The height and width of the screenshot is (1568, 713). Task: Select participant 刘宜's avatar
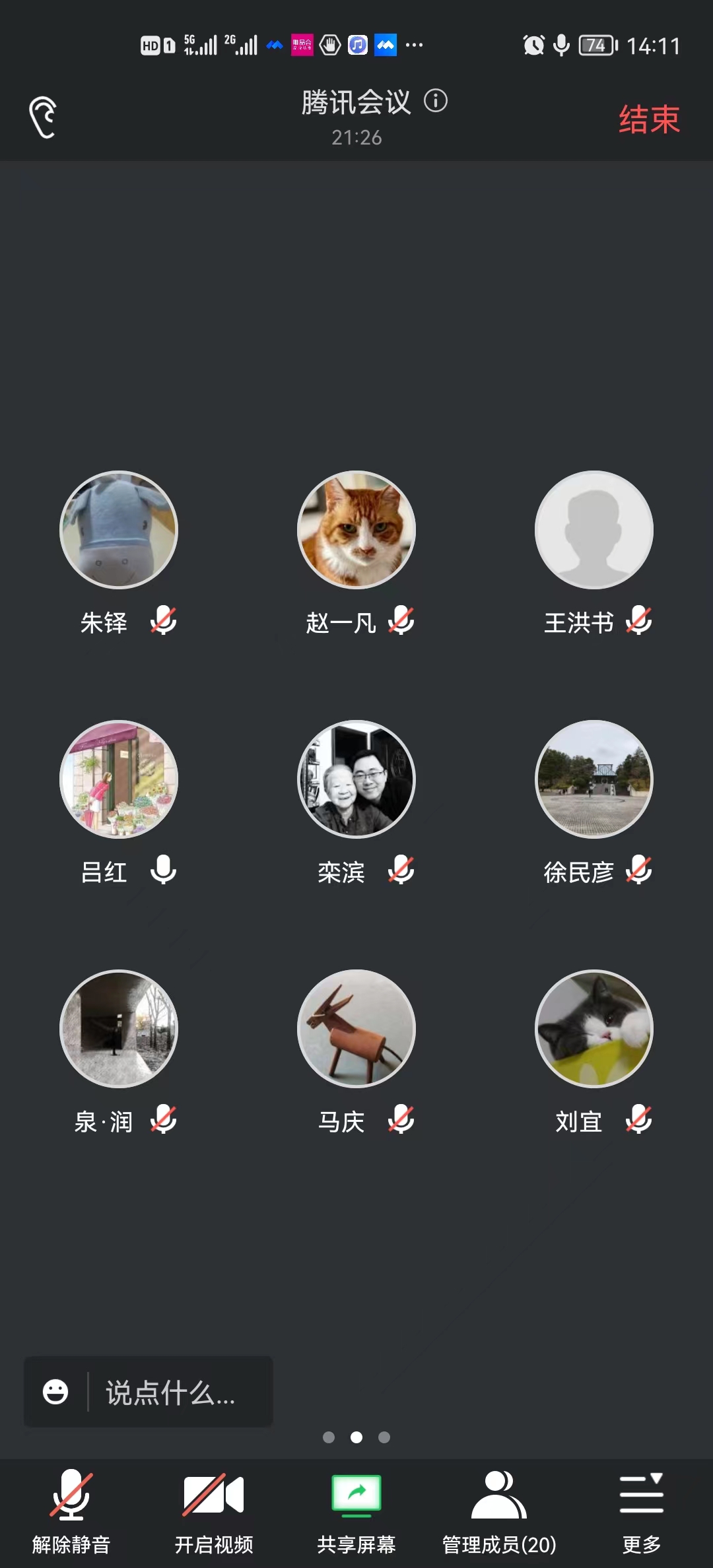click(594, 1029)
